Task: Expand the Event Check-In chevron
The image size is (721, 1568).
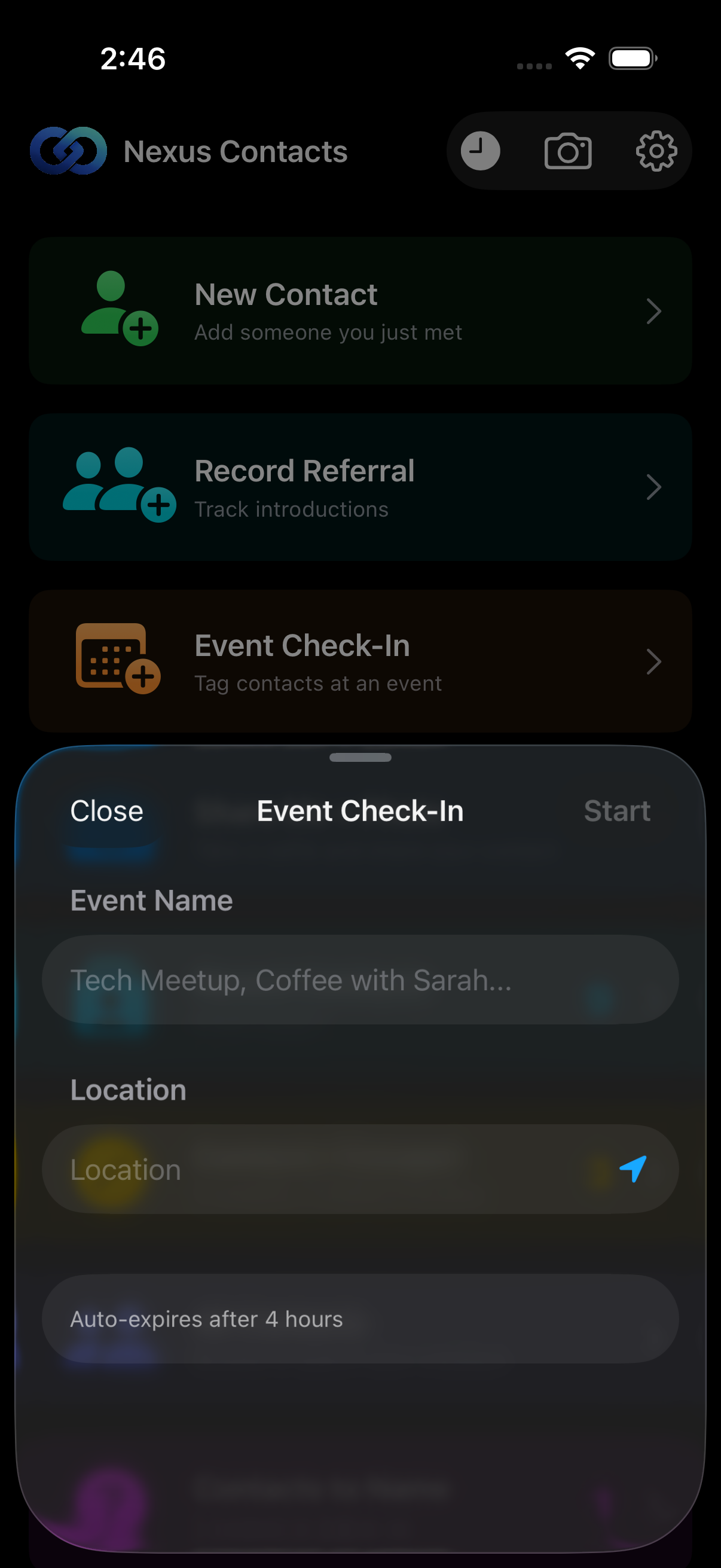Action: [653, 661]
